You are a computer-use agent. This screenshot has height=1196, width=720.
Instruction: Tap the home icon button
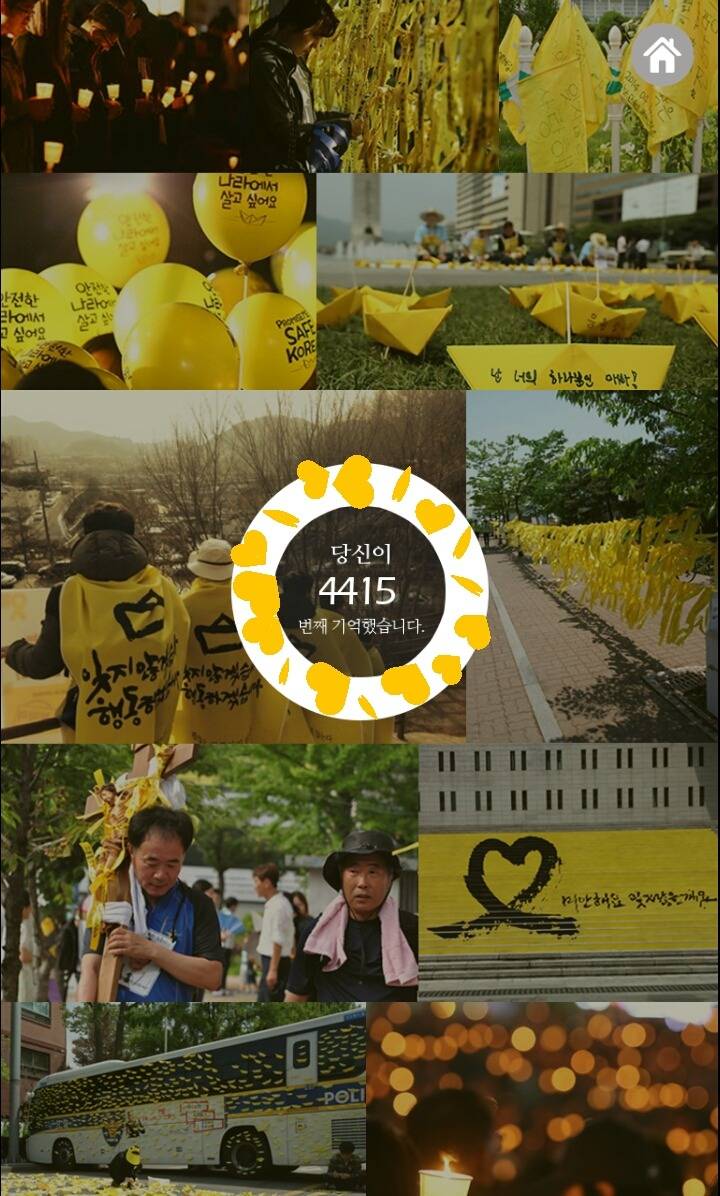tap(662, 55)
